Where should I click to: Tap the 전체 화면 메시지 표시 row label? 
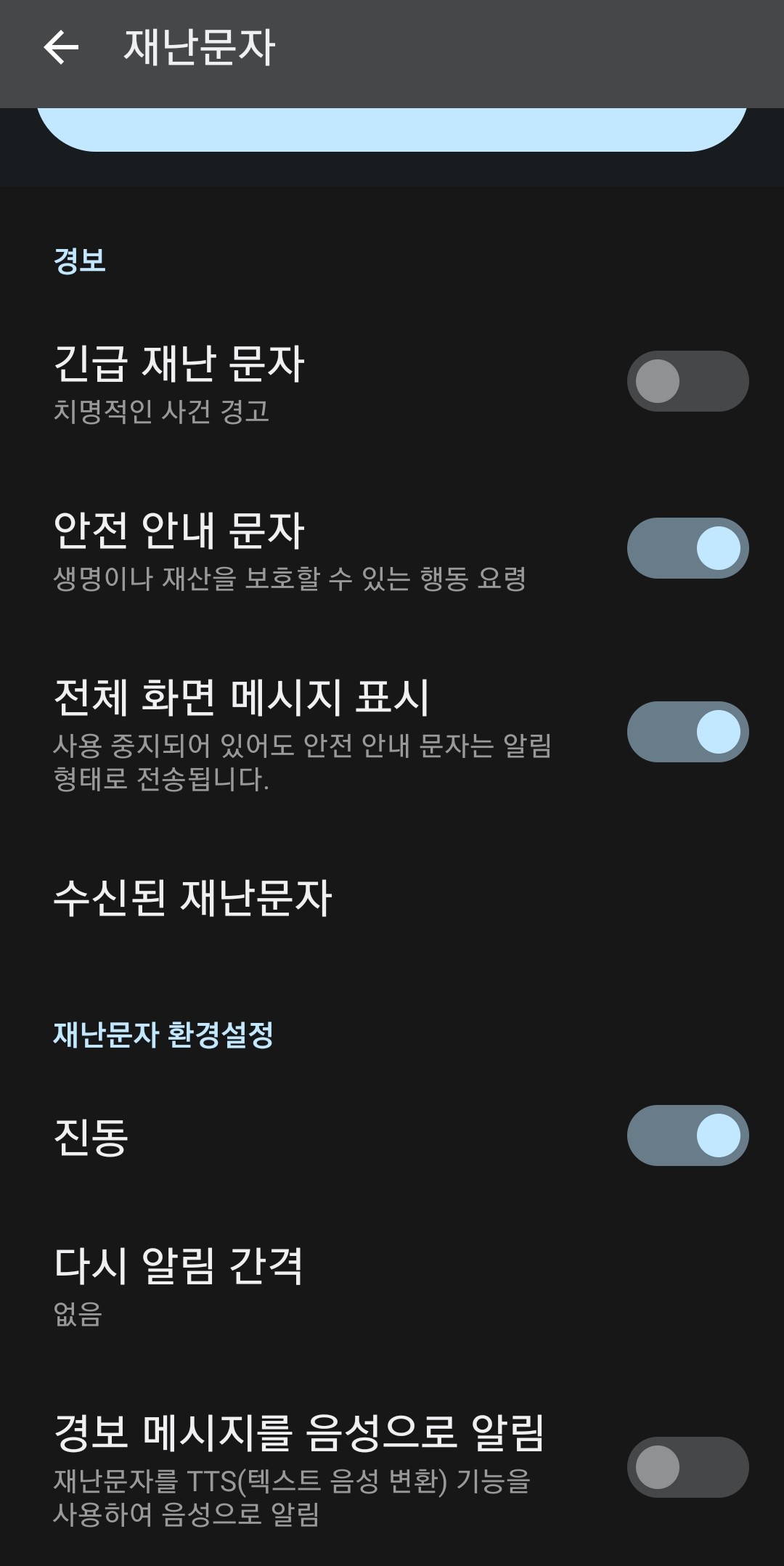240,698
